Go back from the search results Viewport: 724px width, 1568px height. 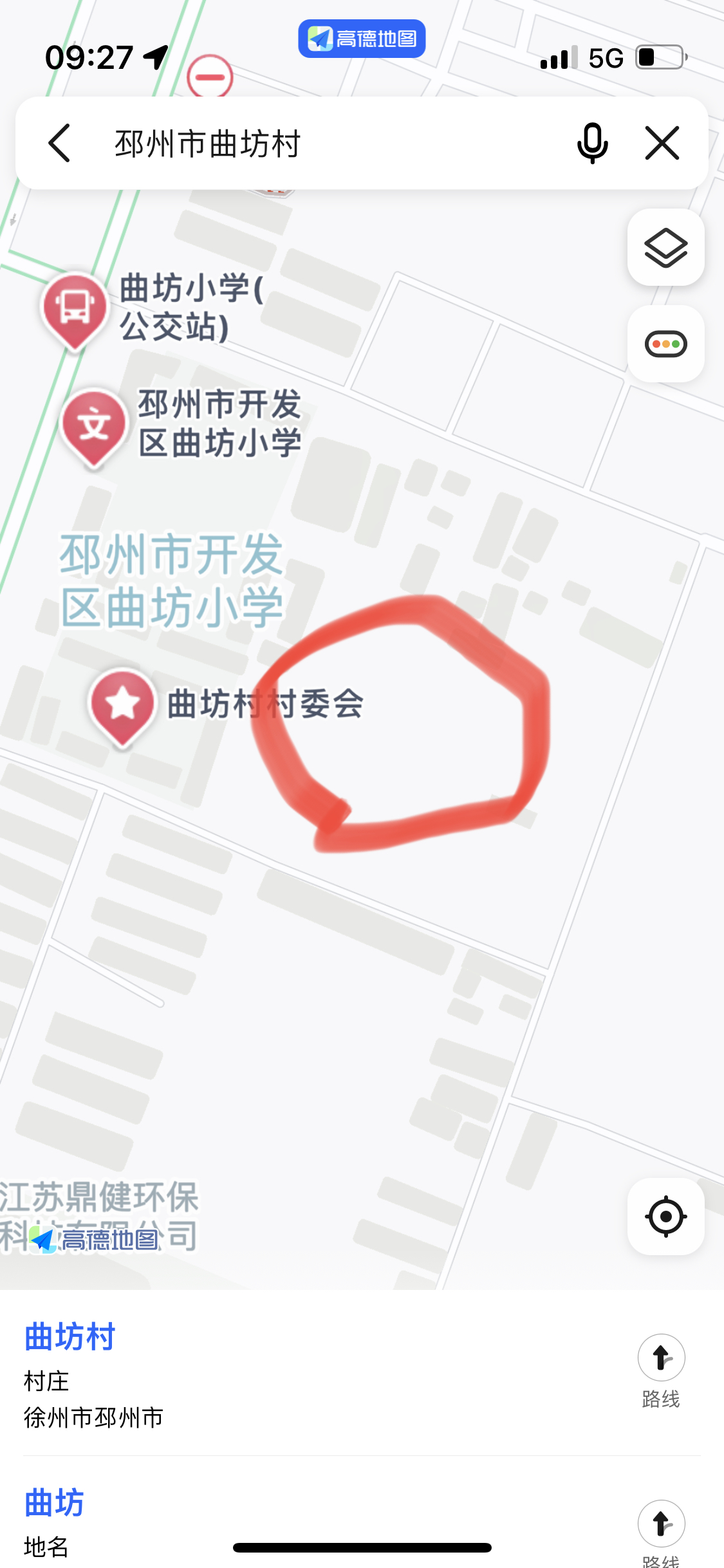tap(59, 143)
